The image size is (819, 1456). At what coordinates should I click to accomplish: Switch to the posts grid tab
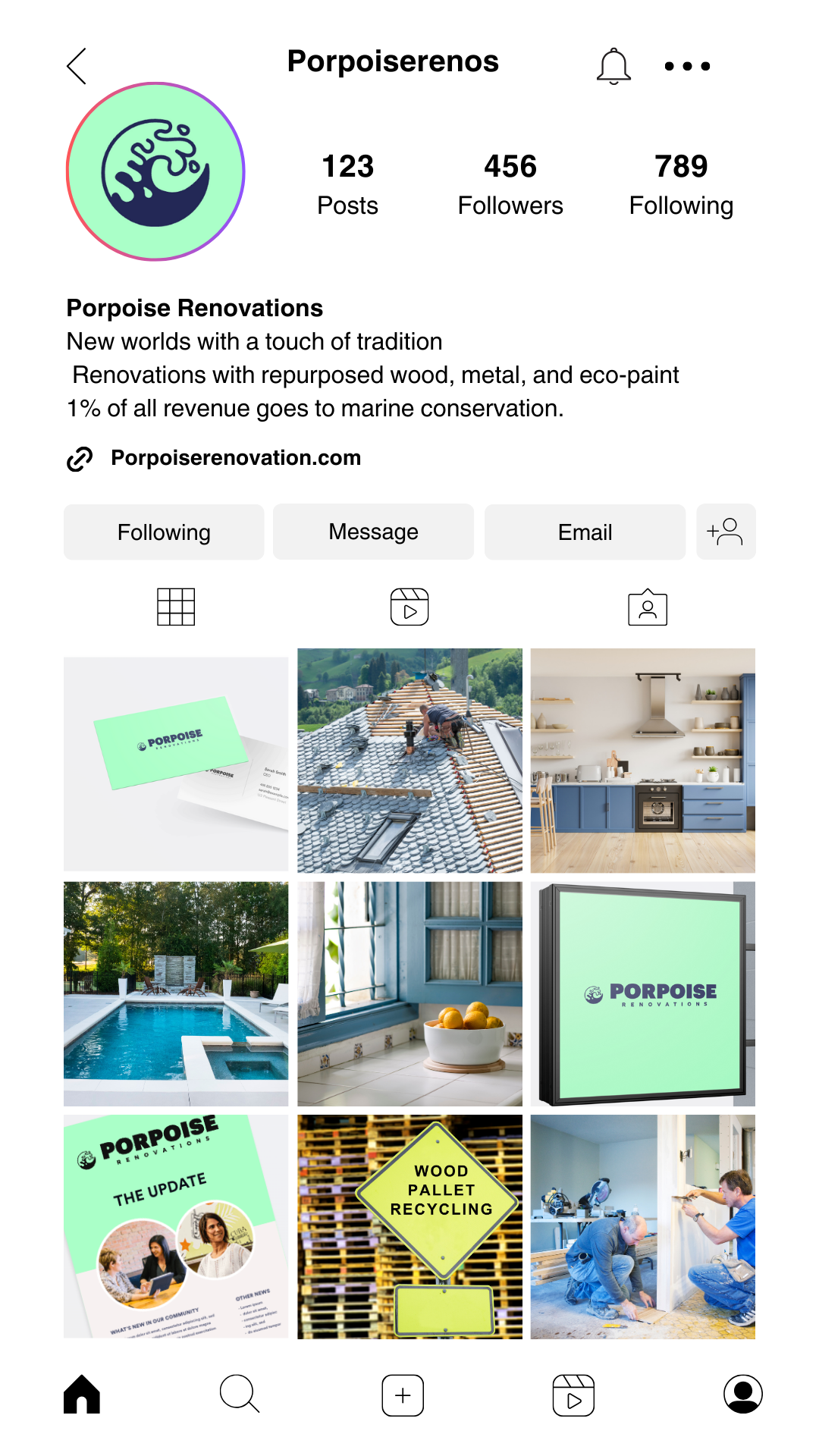coord(176,607)
